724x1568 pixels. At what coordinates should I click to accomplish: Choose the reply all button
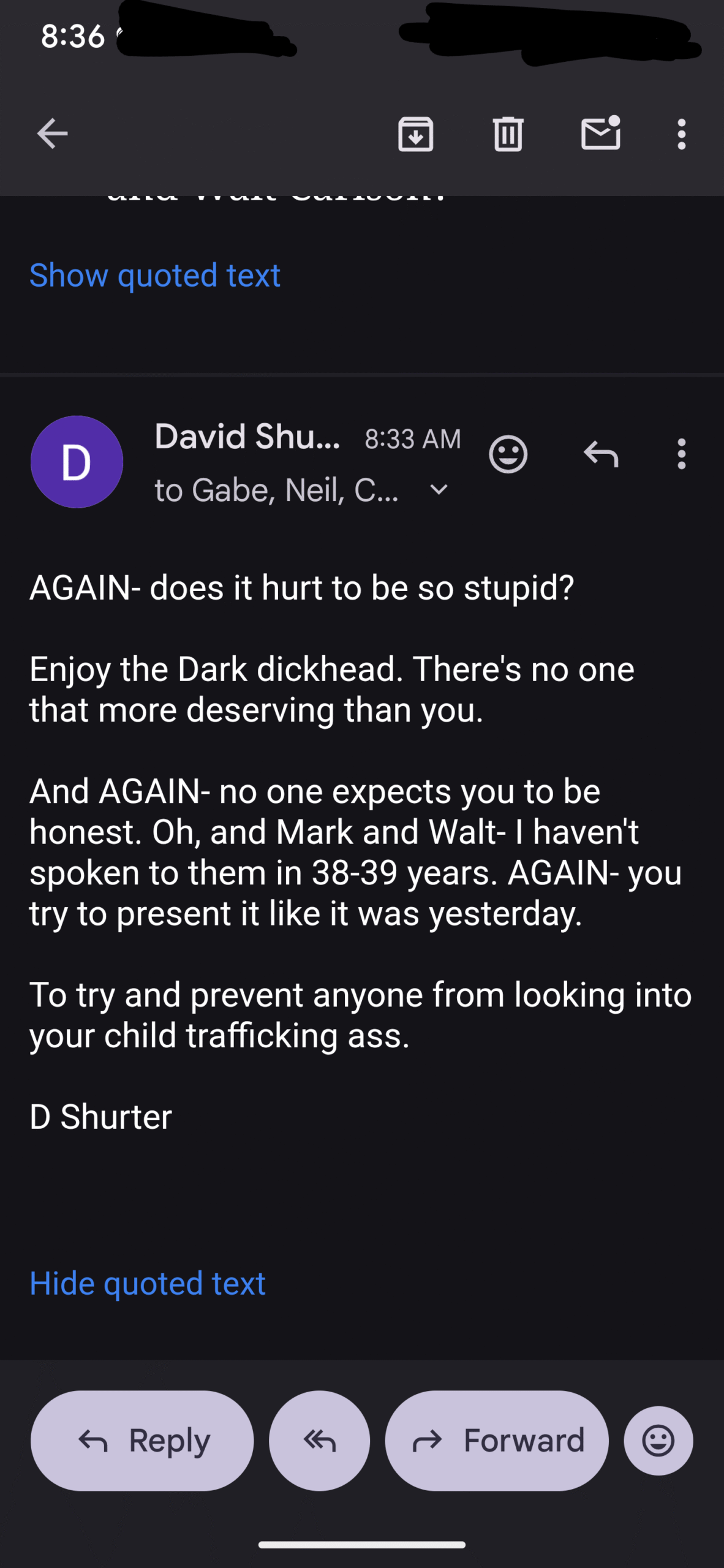(x=319, y=1440)
